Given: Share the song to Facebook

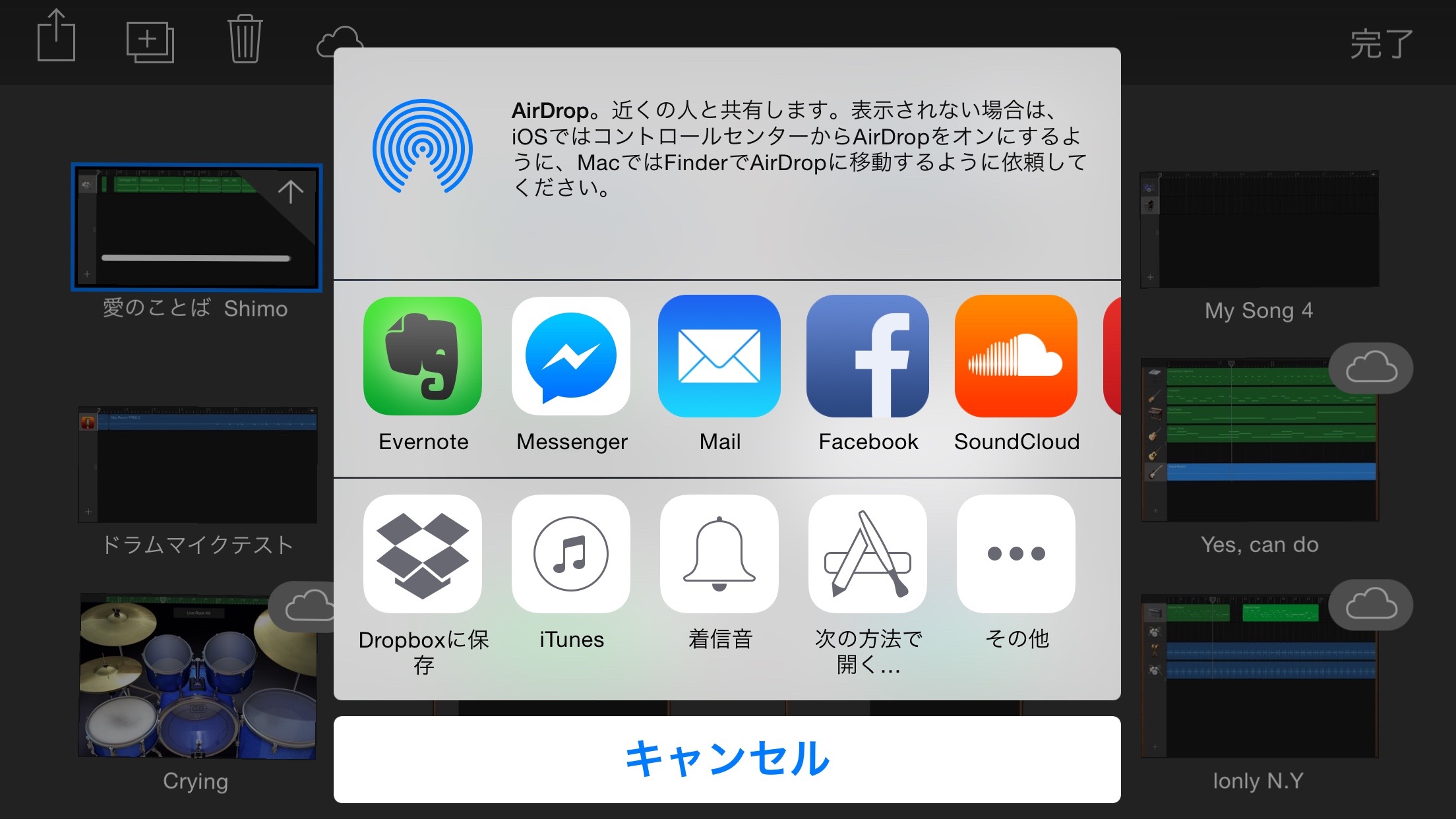Looking at the screenshot, I should 868,357.
